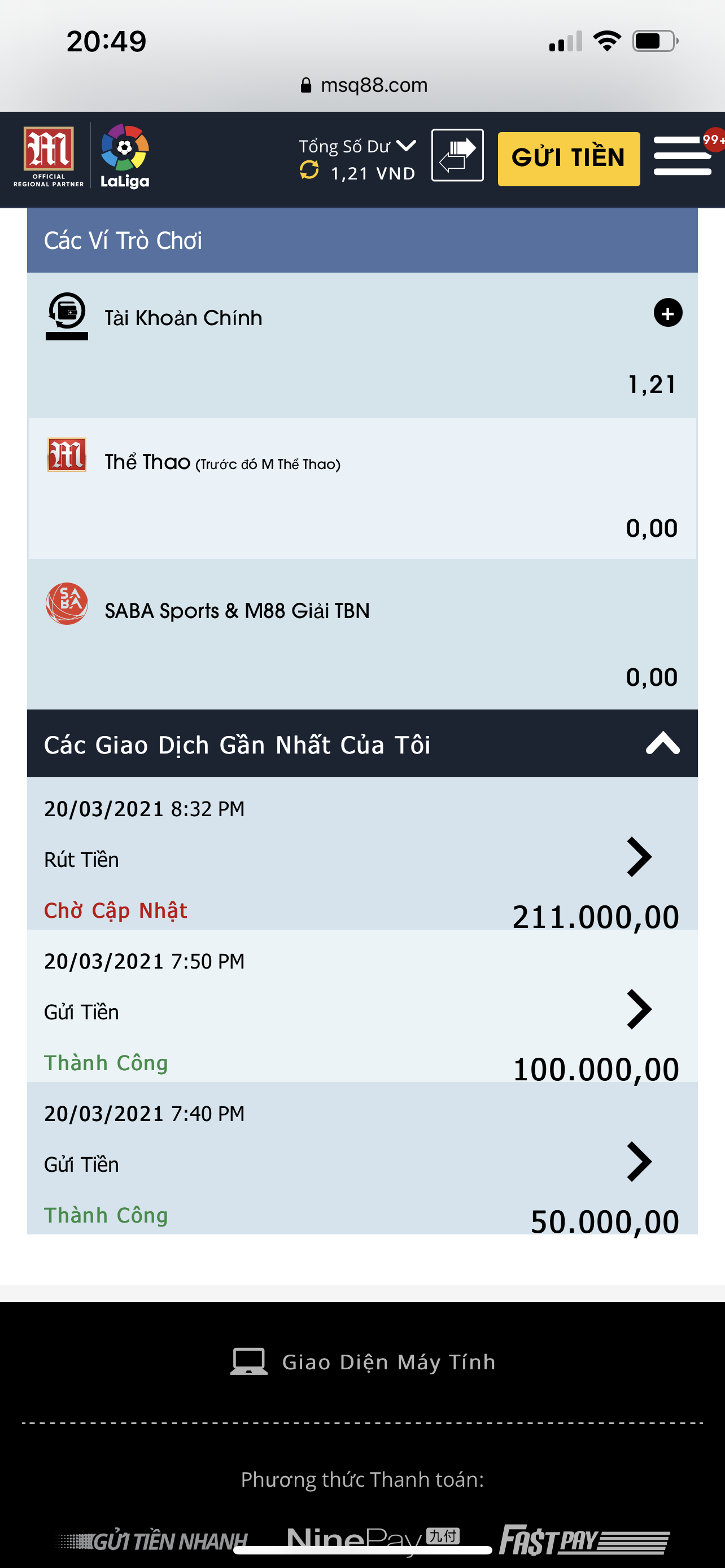Screen dimensions: 725x1568
Task: View the 7:50 PM Gửi Tiền transaction
Action: [x=639, y=1009]
